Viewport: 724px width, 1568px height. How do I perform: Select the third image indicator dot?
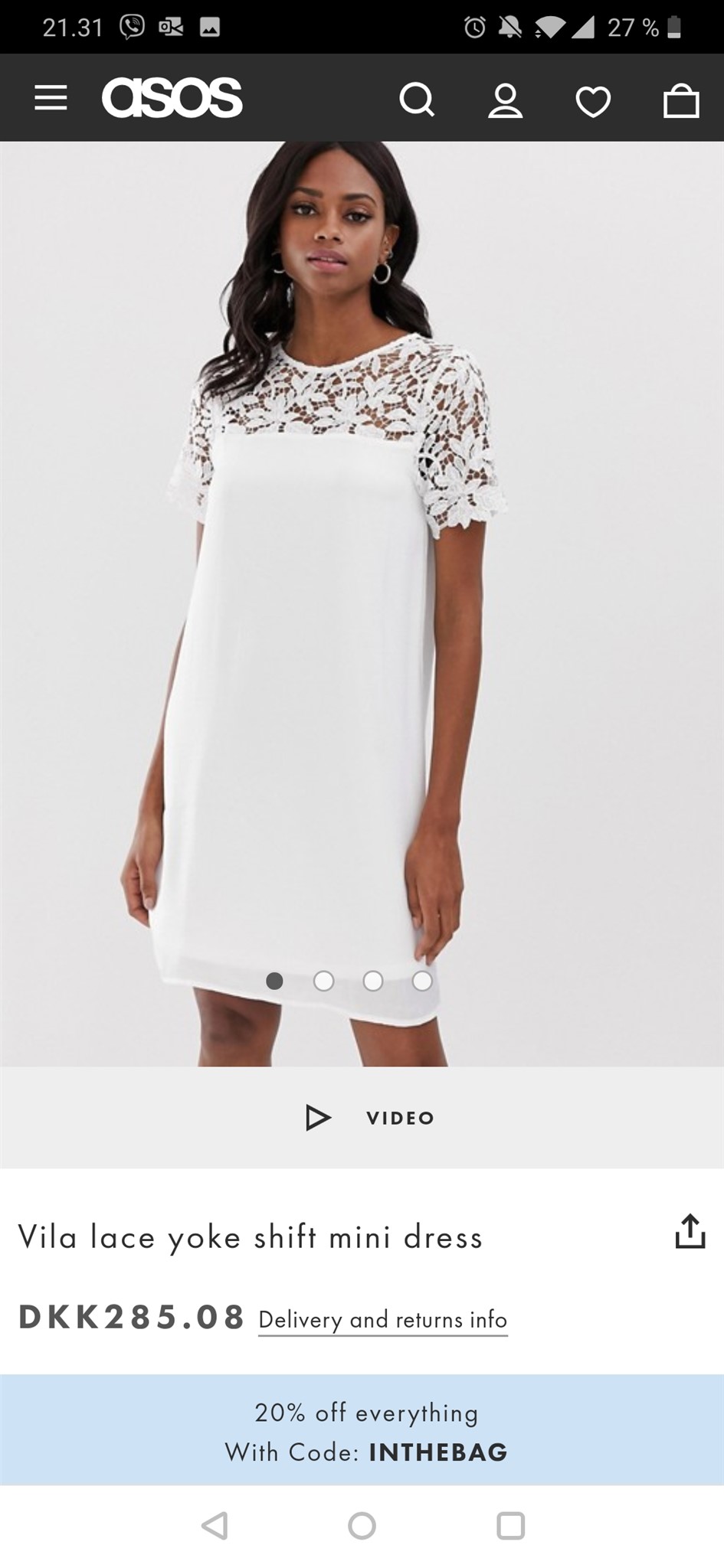pos(373,981)
